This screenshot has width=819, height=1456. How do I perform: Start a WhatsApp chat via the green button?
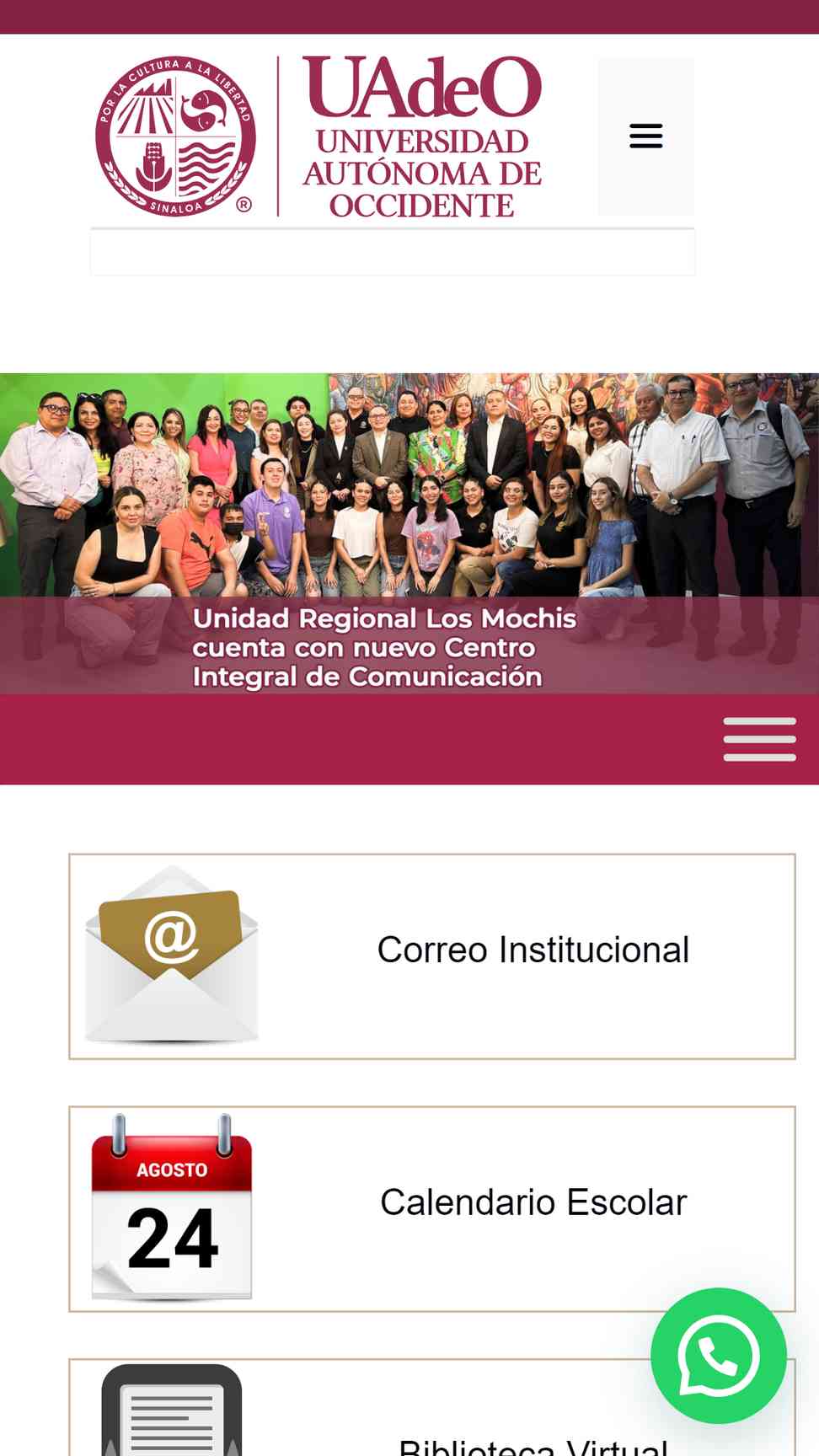click(719, 1356)
